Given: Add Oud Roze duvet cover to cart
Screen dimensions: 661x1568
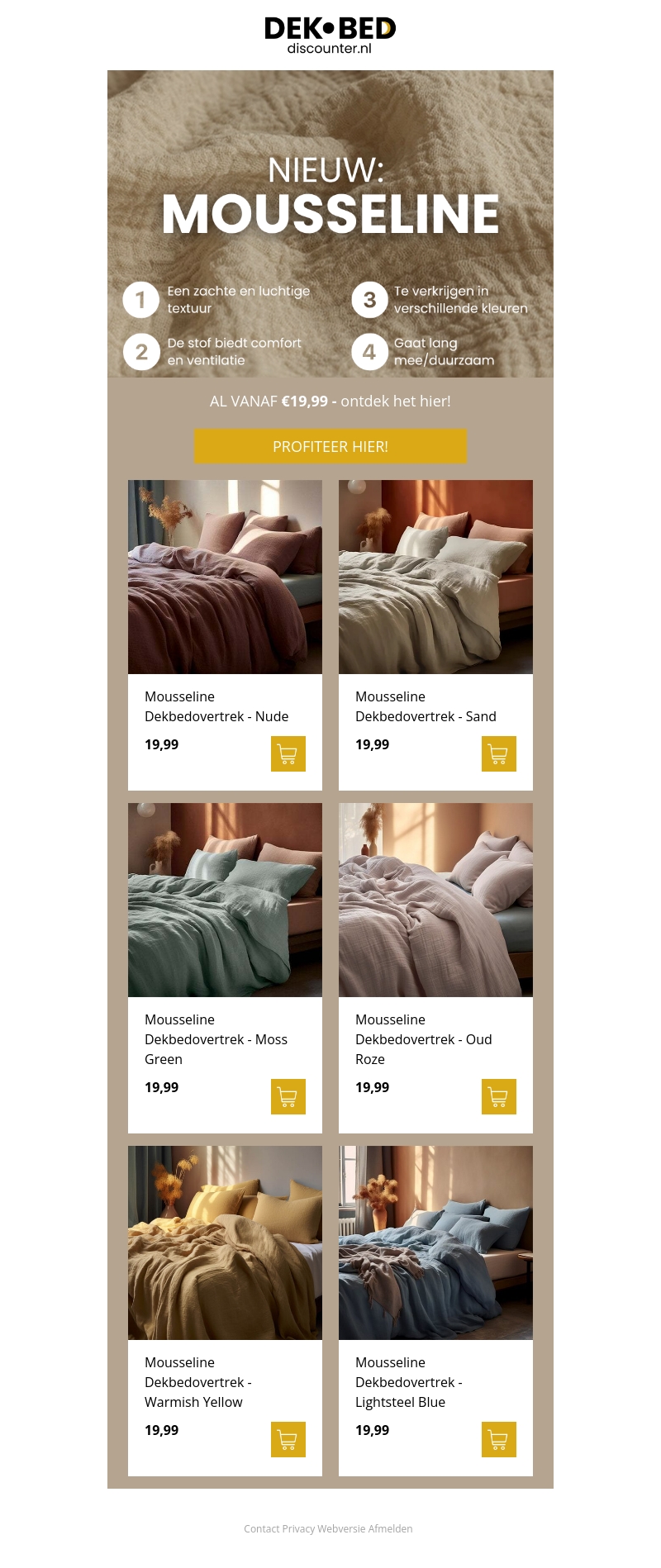Looking at the screenshot, I should point(499,1096).
